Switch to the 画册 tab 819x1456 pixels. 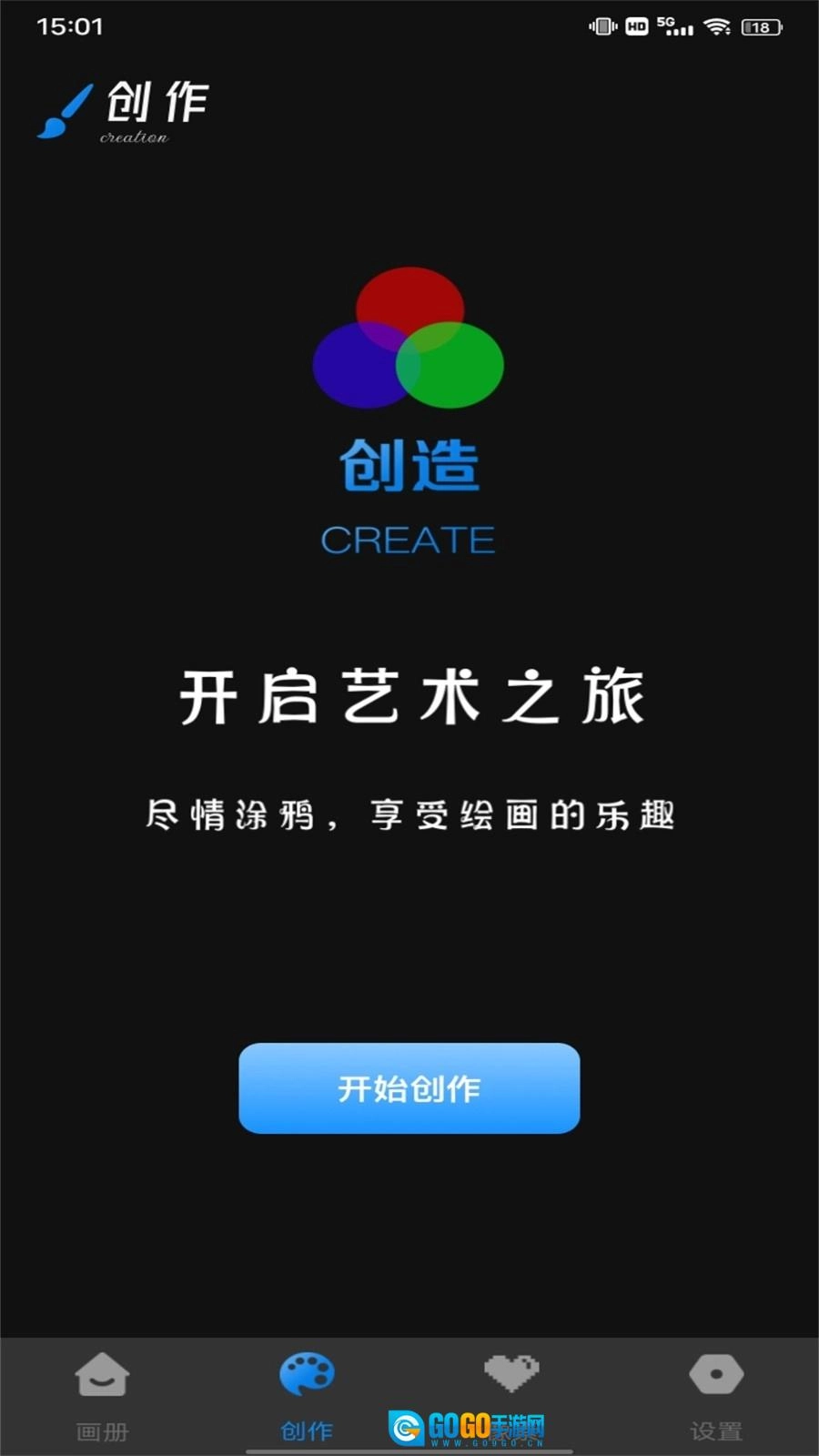tap(102, 1394)
